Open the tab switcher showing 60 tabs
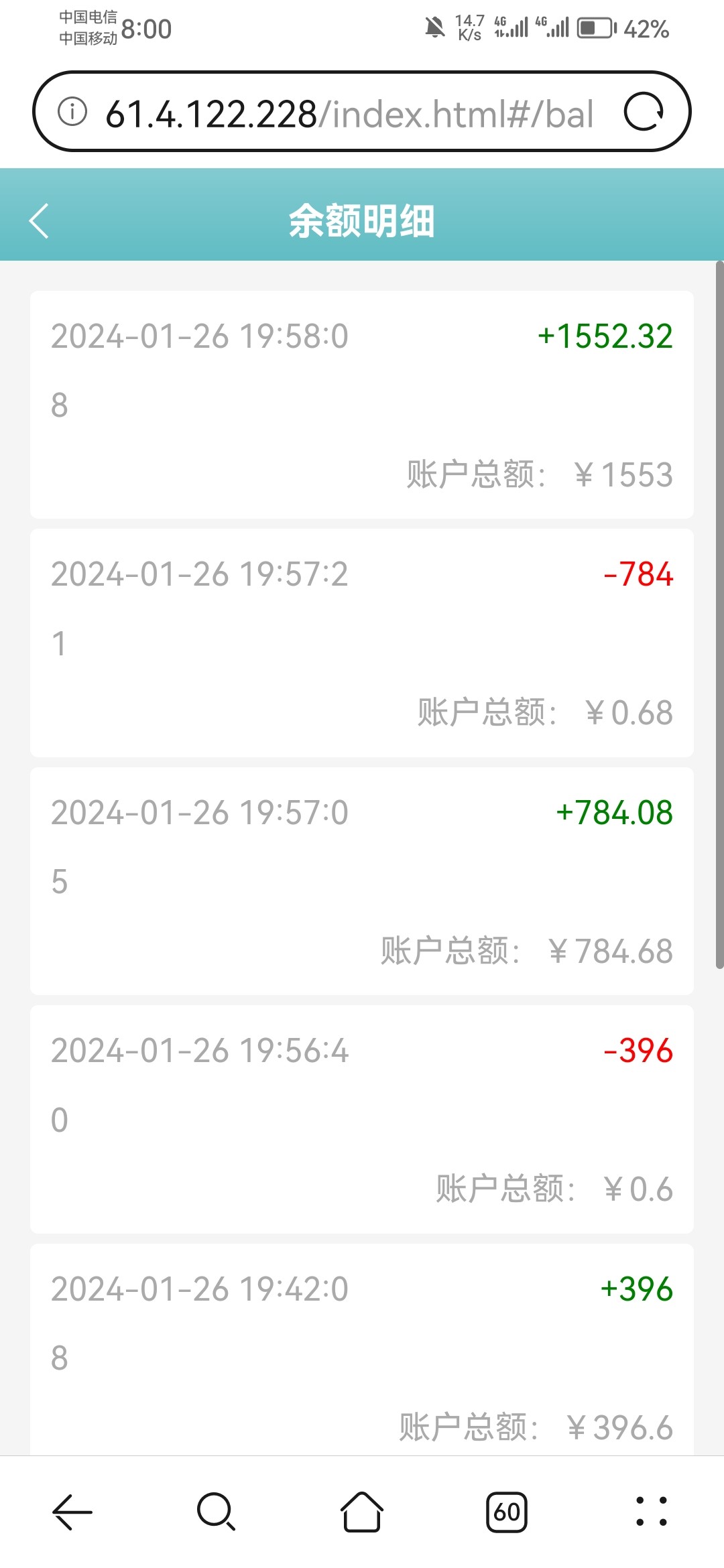Screen dimensions: 724x1568 (x=507, y=1512)
